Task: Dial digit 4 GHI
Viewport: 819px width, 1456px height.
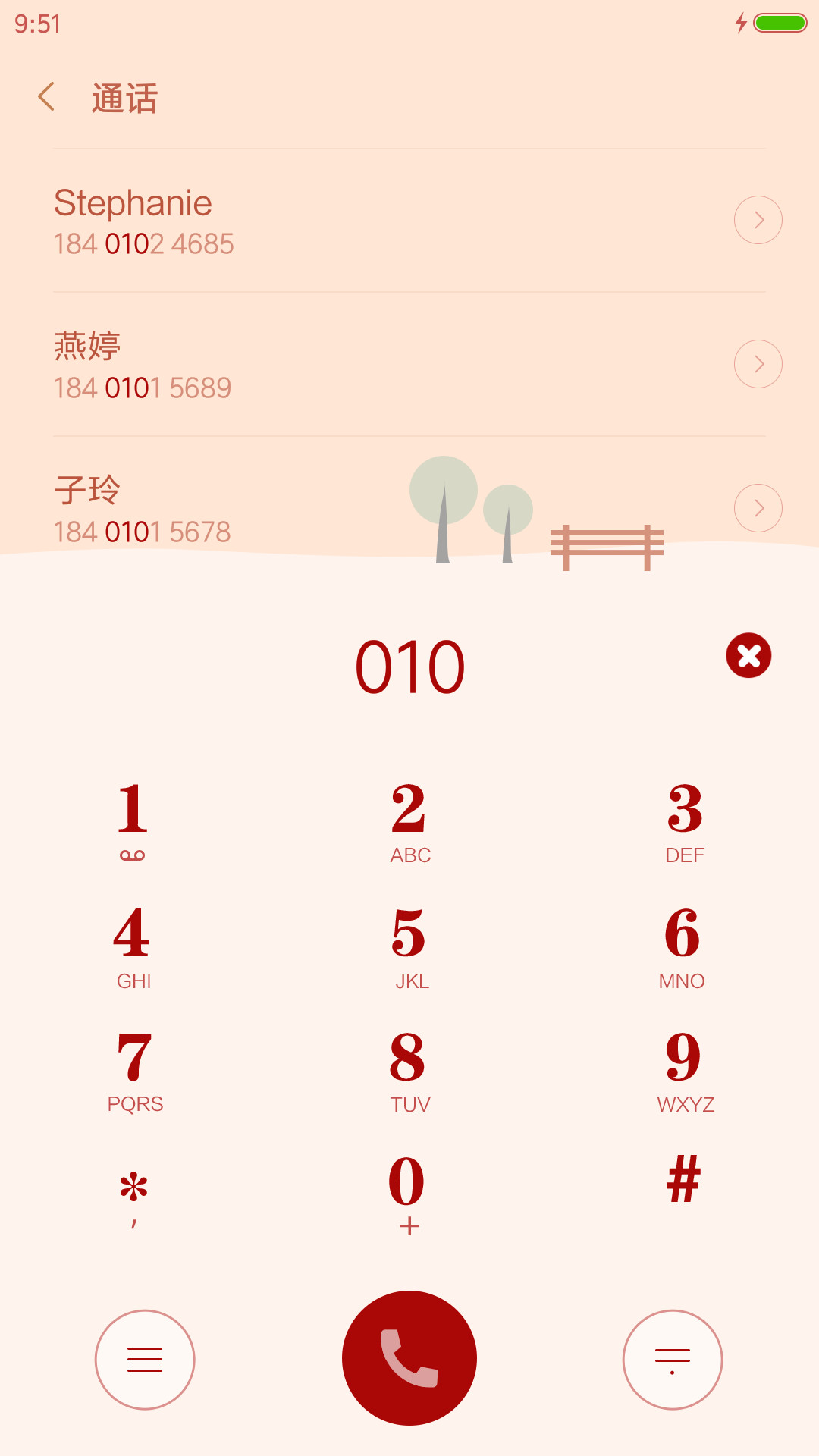Action: (133, 946)
